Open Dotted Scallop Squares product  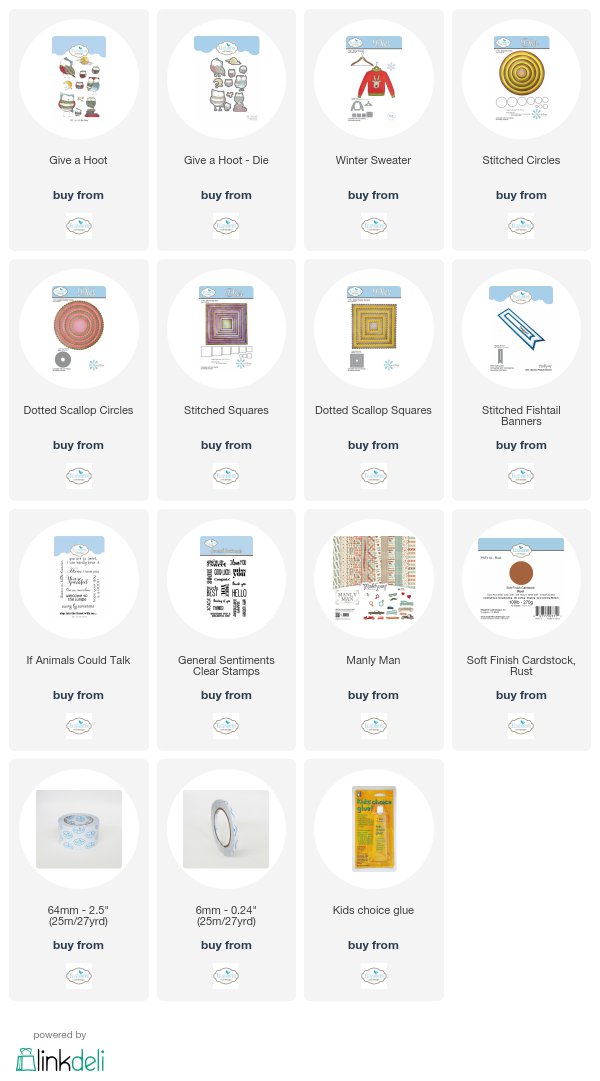(374, 380)
